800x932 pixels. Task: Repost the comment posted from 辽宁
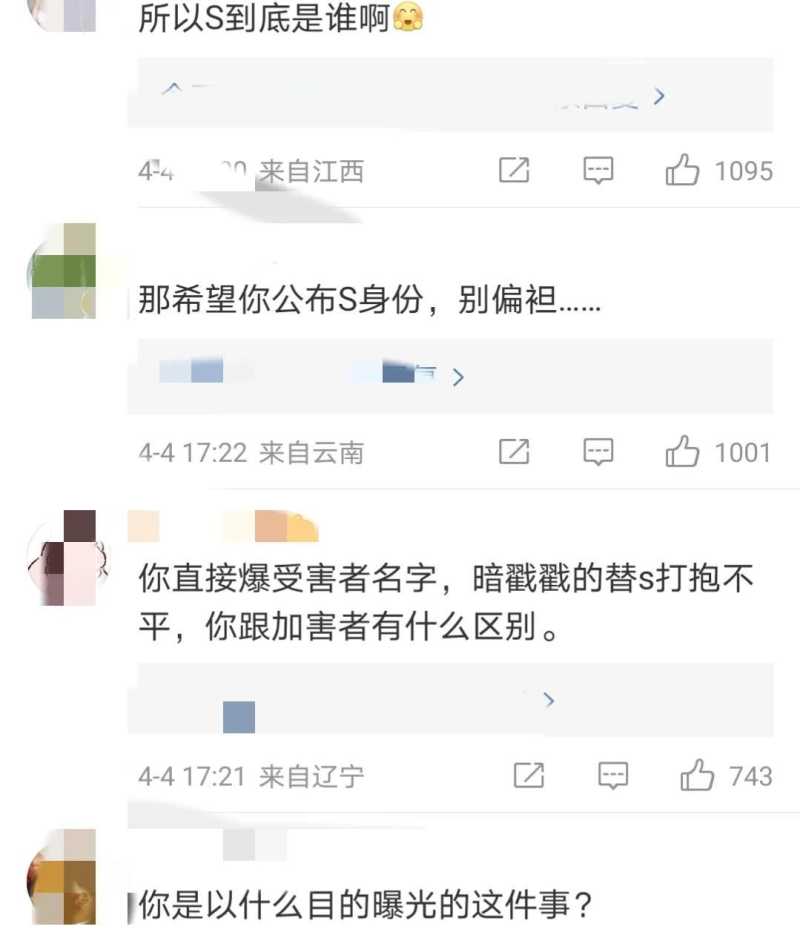pyautogui.click(x=528, y=775)
